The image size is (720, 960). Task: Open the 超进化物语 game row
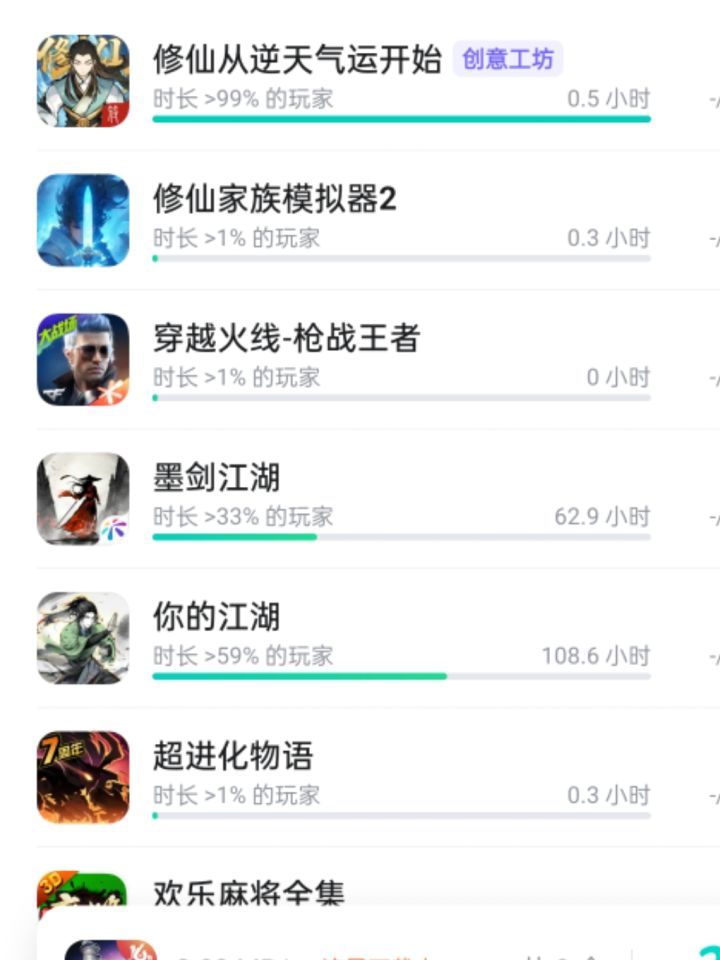(378, 777)
